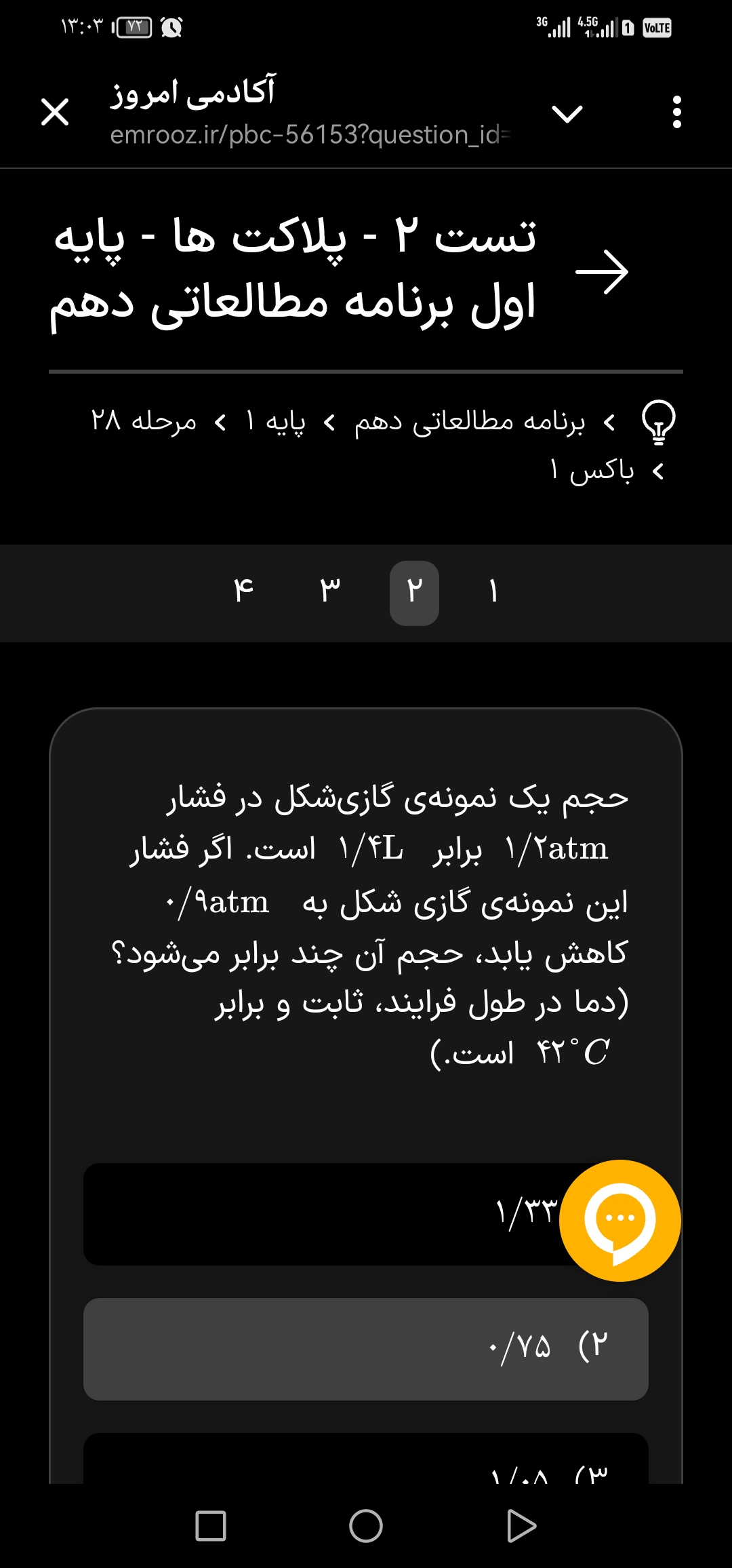Viewport: 732px width, 1568px height.
Task: Go to question ۴
Action: [243, 592]
